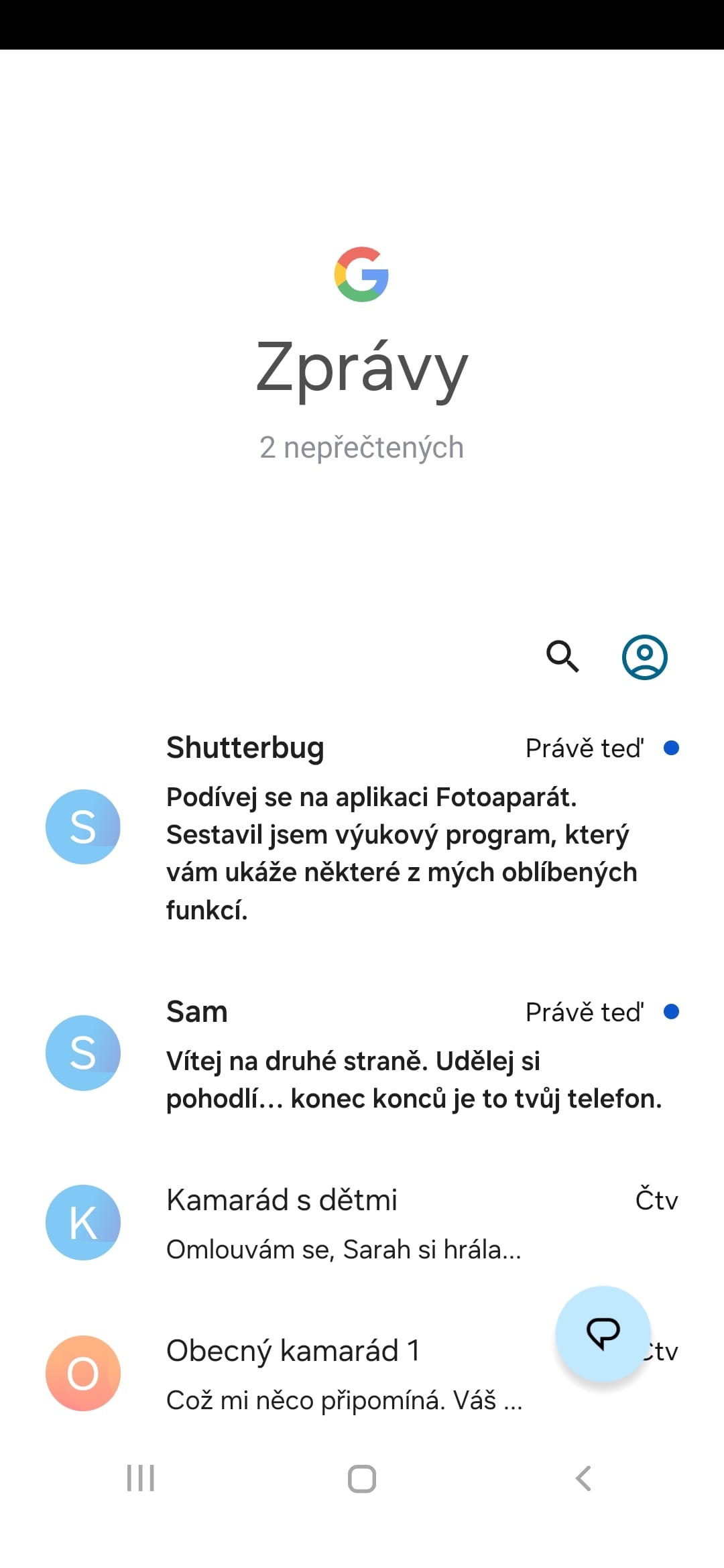This screenshot has width=724, height=1568.
Task: Open recent apps from the navigation bar
Action: (141, 1478)
